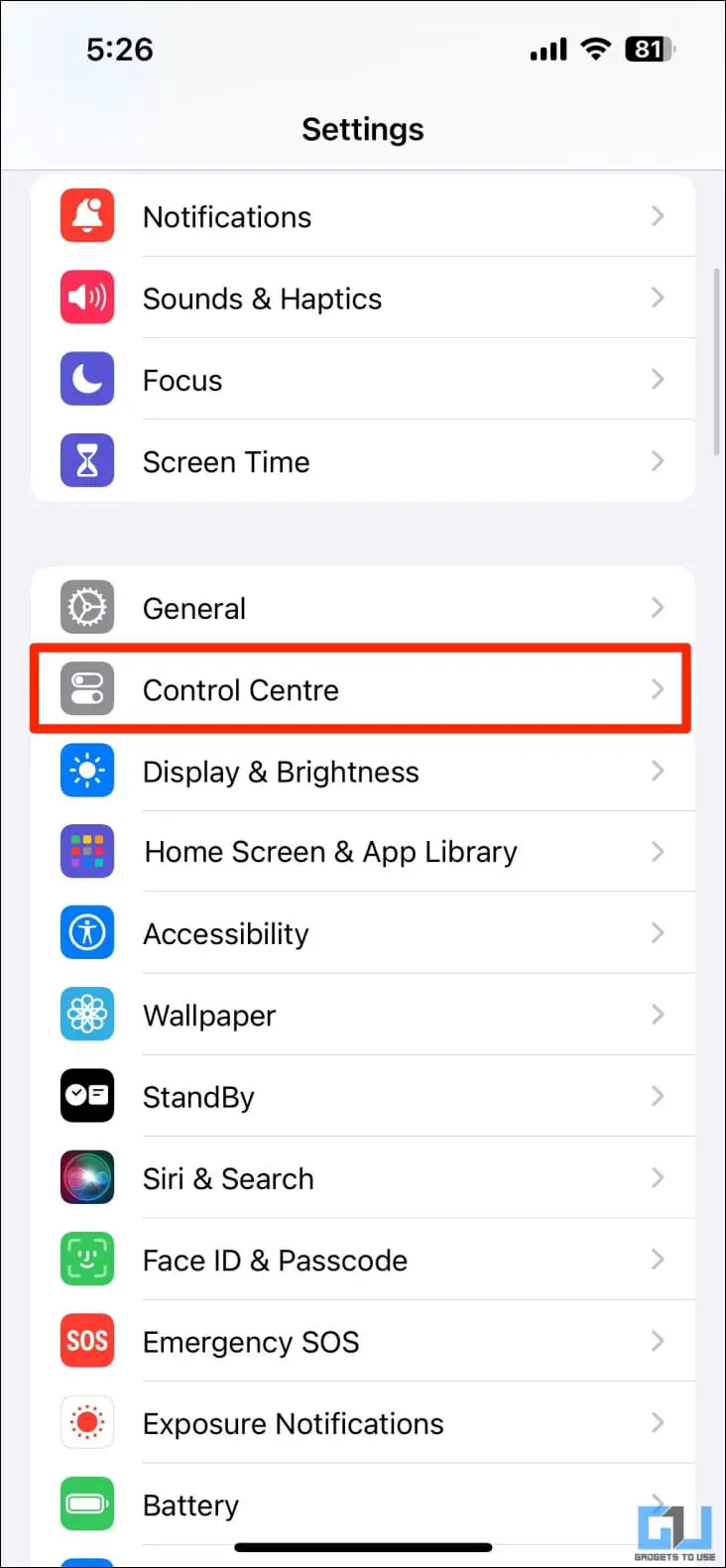Open Emergency SOS settings
This screenshot has height=1568, width=726.
[x=363, y=1341]
